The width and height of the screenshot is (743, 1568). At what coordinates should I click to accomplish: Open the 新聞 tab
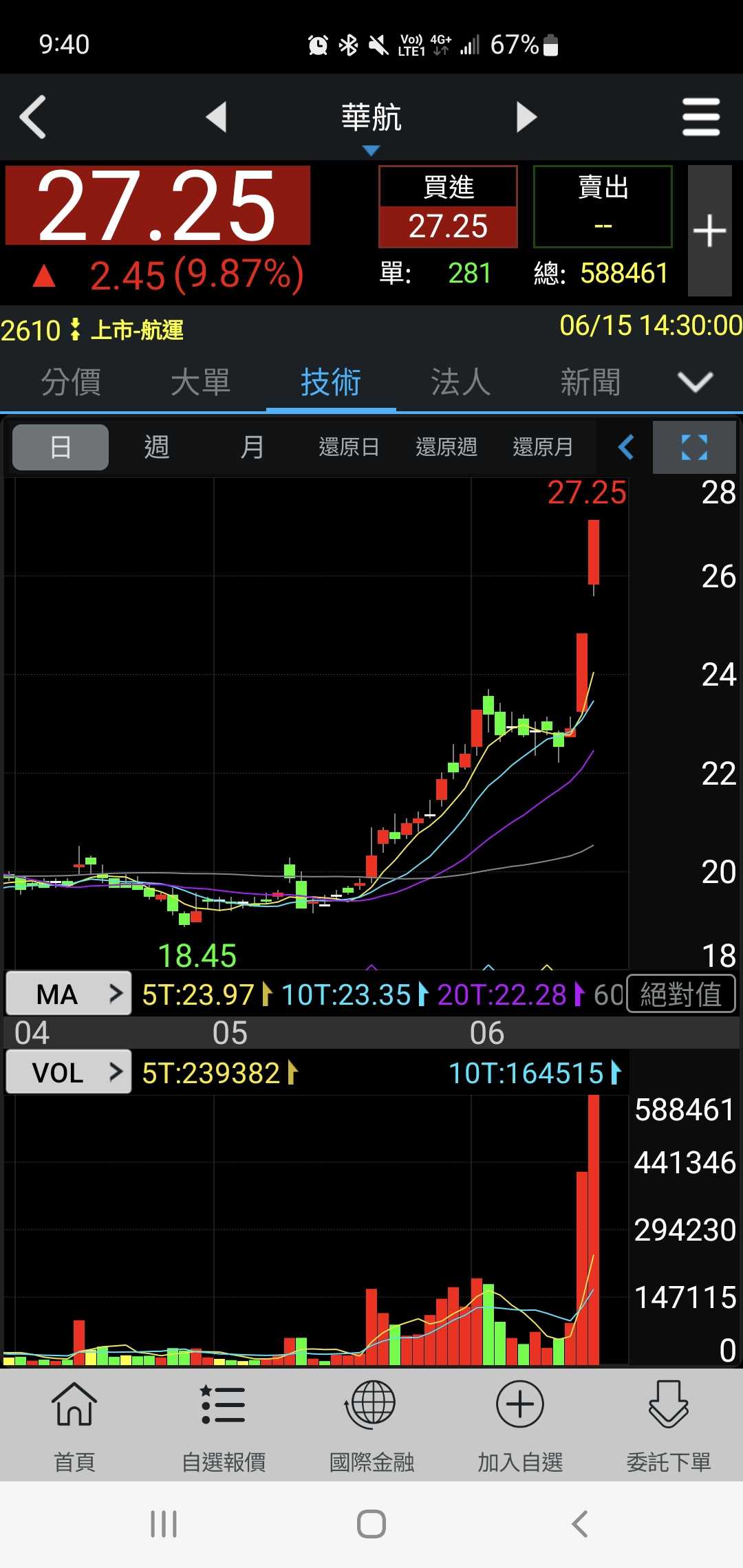590,382
